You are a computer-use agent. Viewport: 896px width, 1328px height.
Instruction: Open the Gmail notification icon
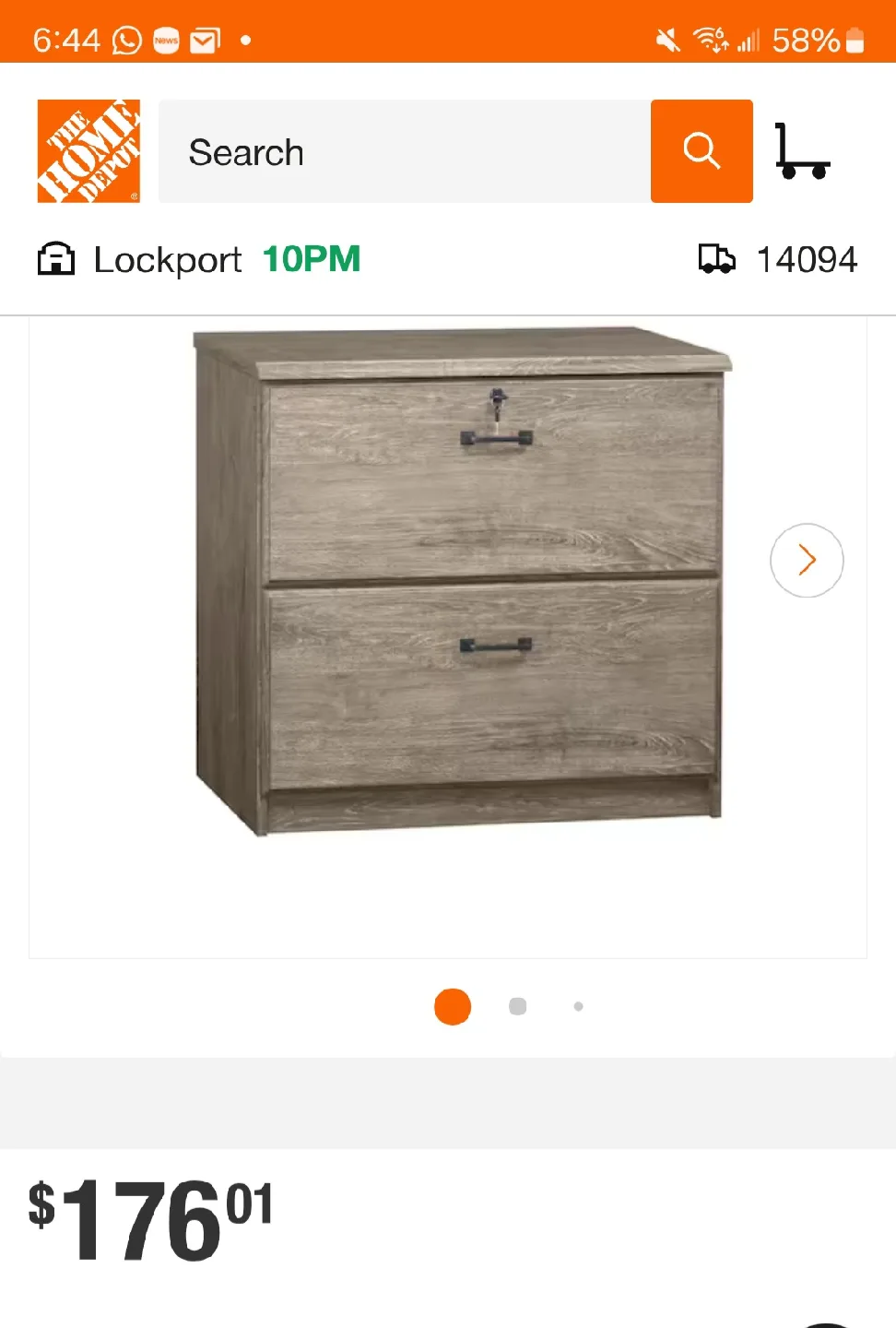(x=205, y=40)
